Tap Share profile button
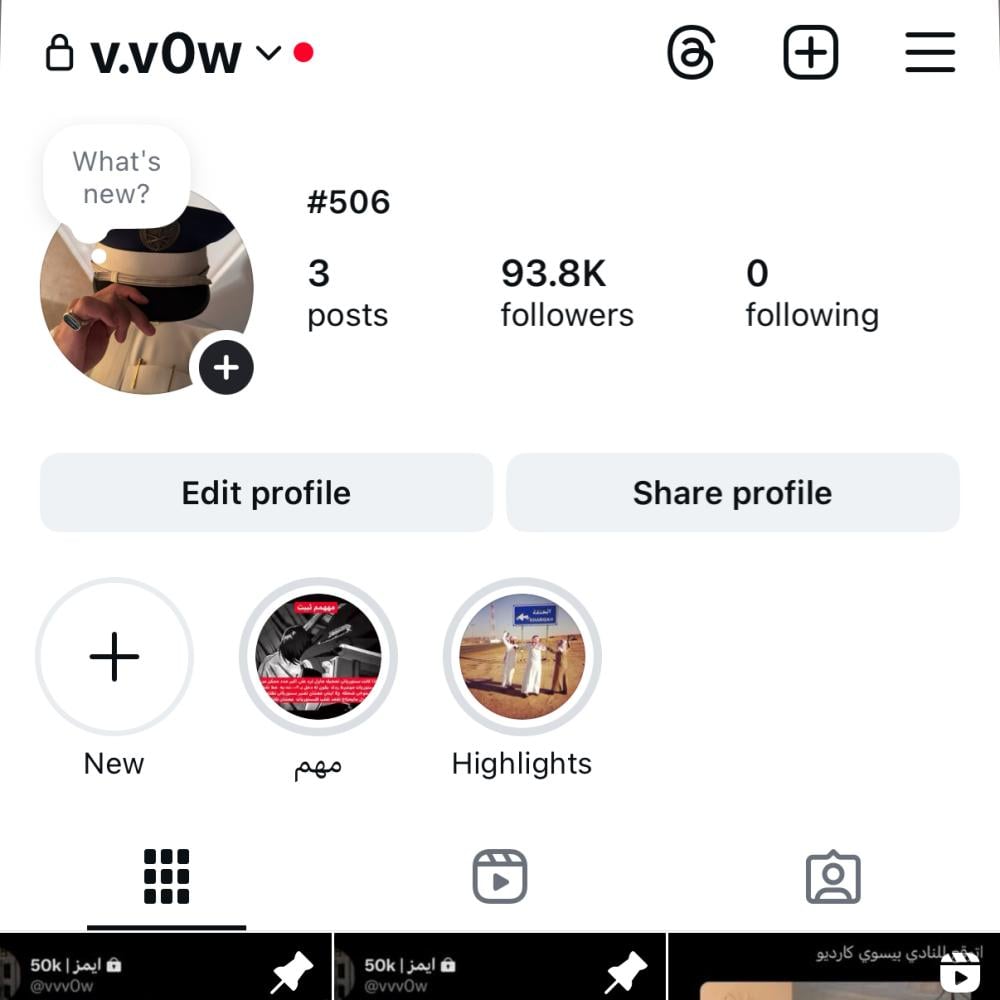 [x=732, y=492]
